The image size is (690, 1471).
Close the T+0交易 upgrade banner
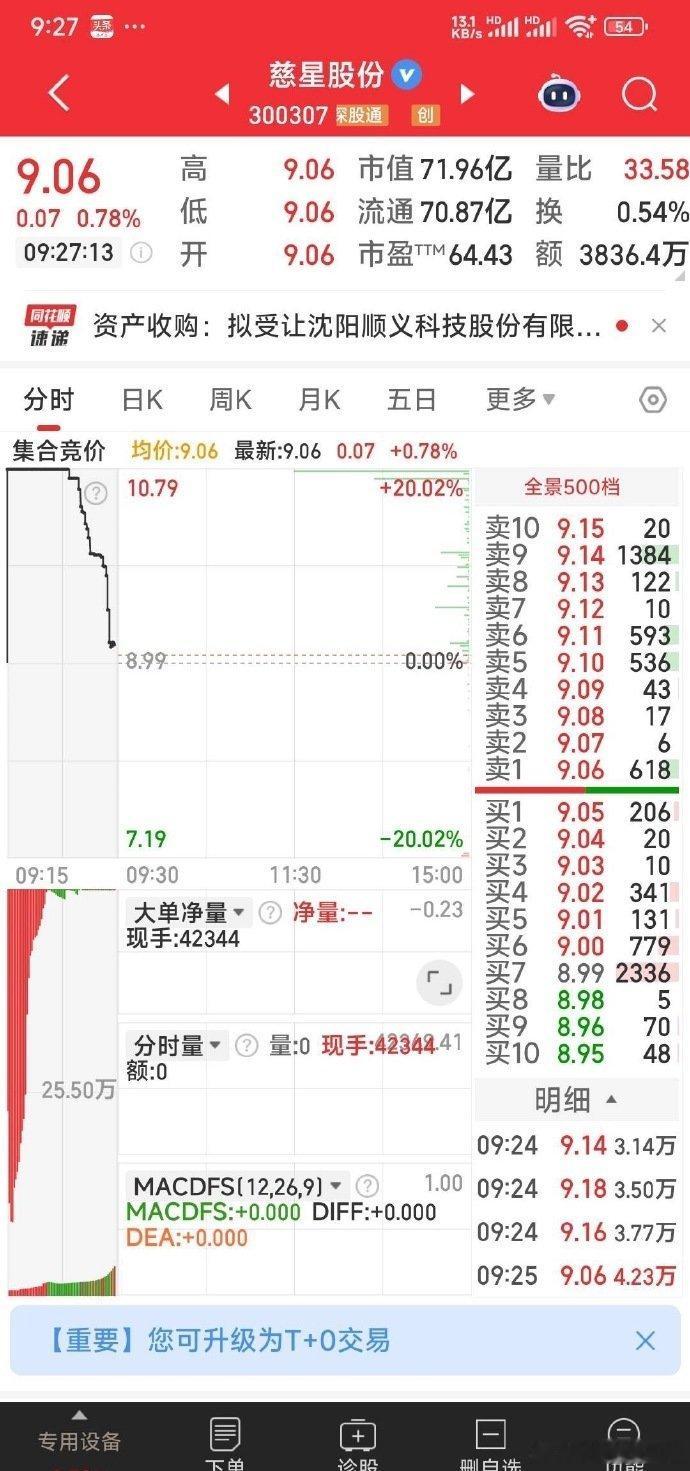[645, 1341]
